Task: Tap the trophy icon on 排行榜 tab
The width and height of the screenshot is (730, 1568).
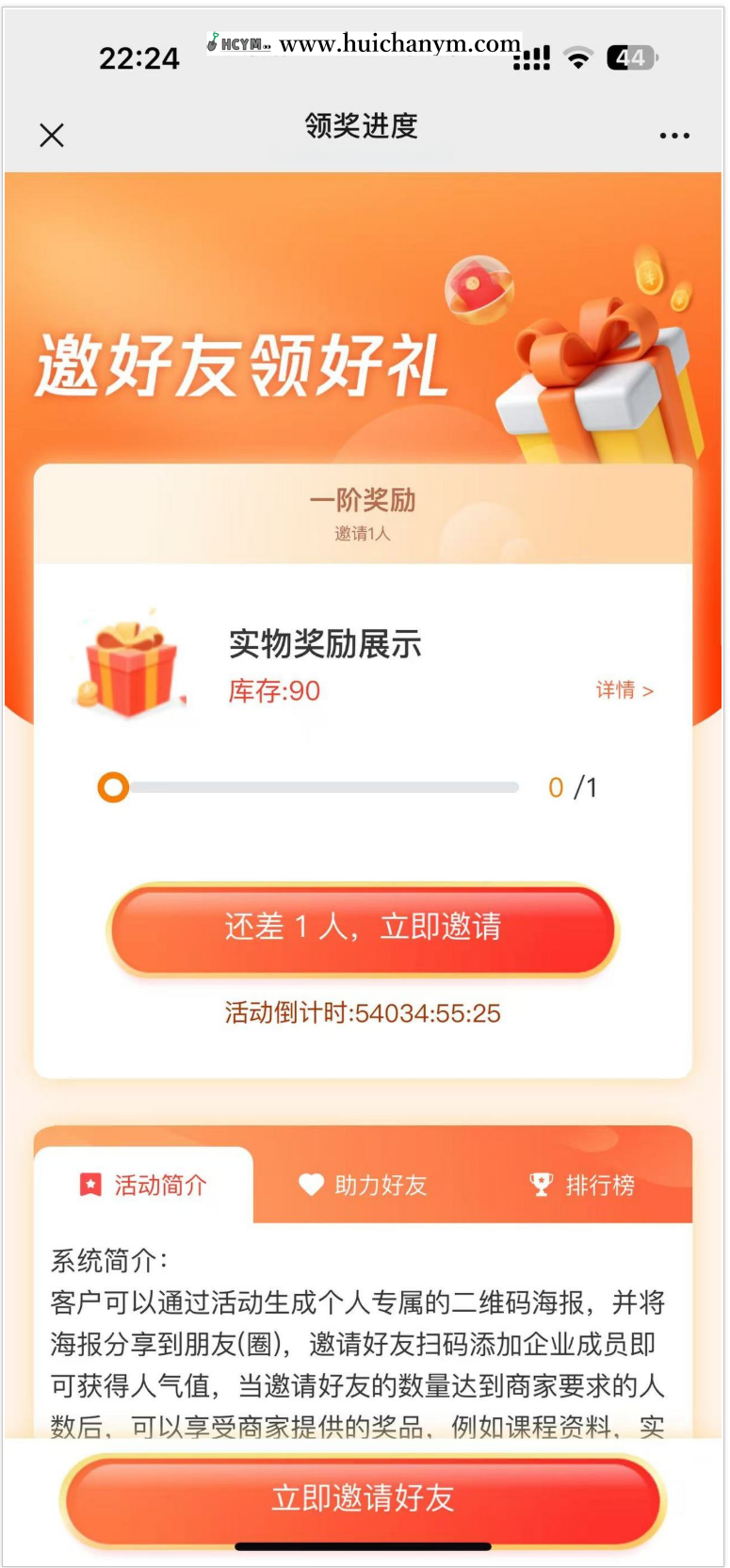Action: coord(540,1184)
